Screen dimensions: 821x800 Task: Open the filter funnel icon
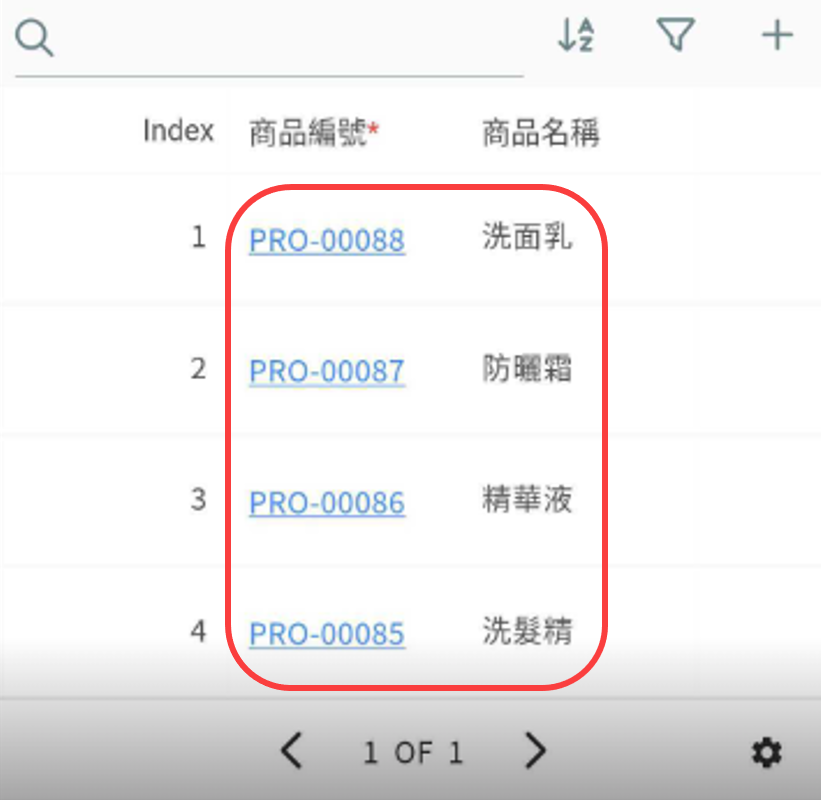pyautogui.click(x=676, y=36)
